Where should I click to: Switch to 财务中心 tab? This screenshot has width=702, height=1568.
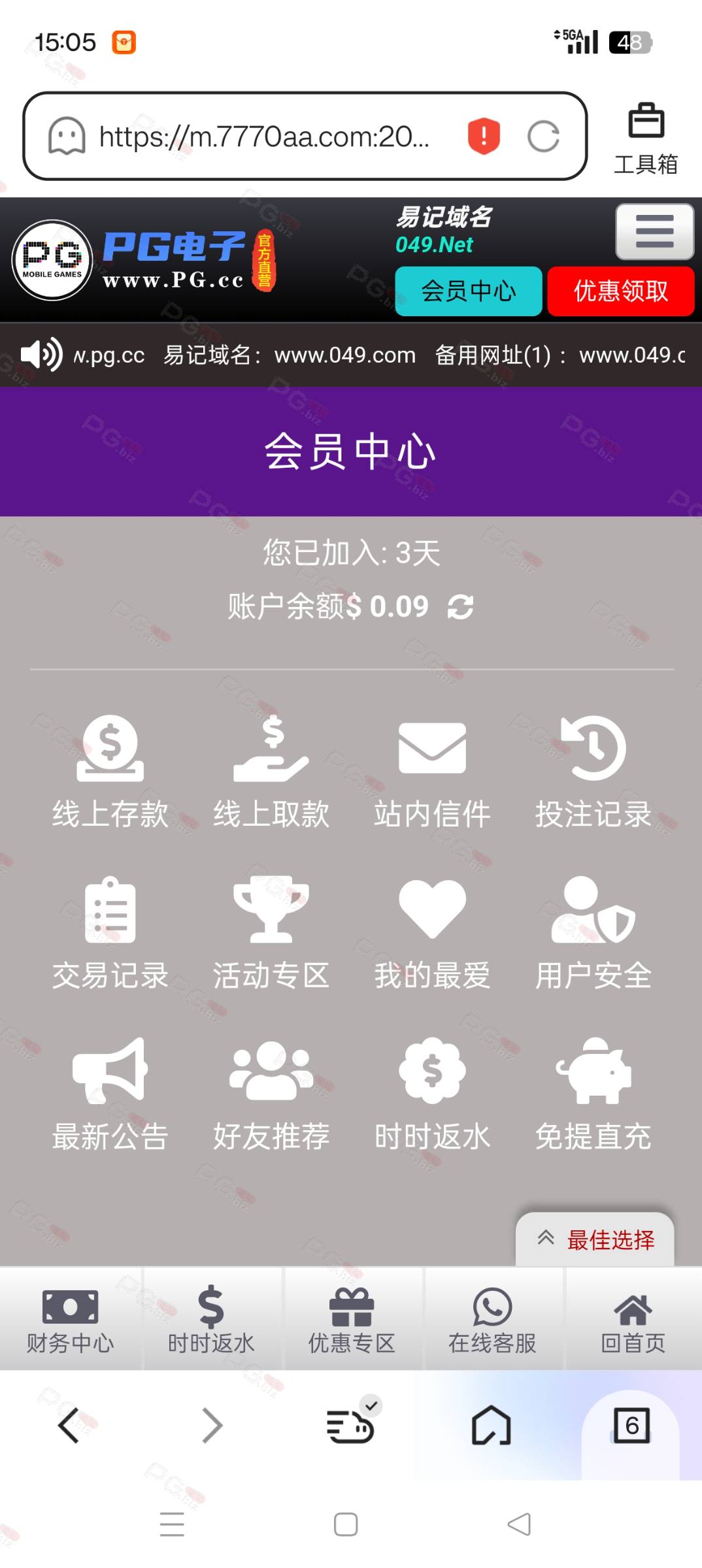click(71, 1319)
